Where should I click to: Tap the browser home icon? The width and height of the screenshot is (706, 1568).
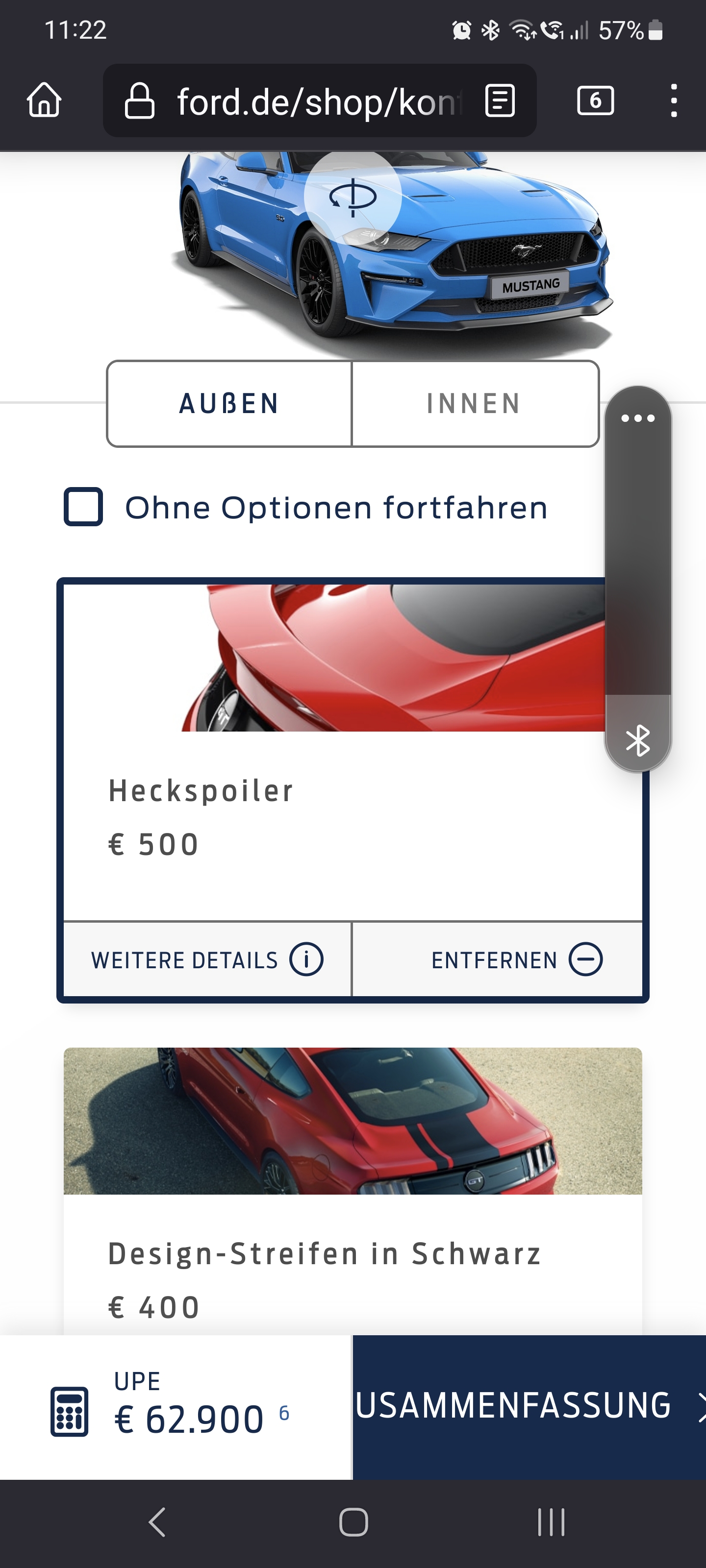45,100
